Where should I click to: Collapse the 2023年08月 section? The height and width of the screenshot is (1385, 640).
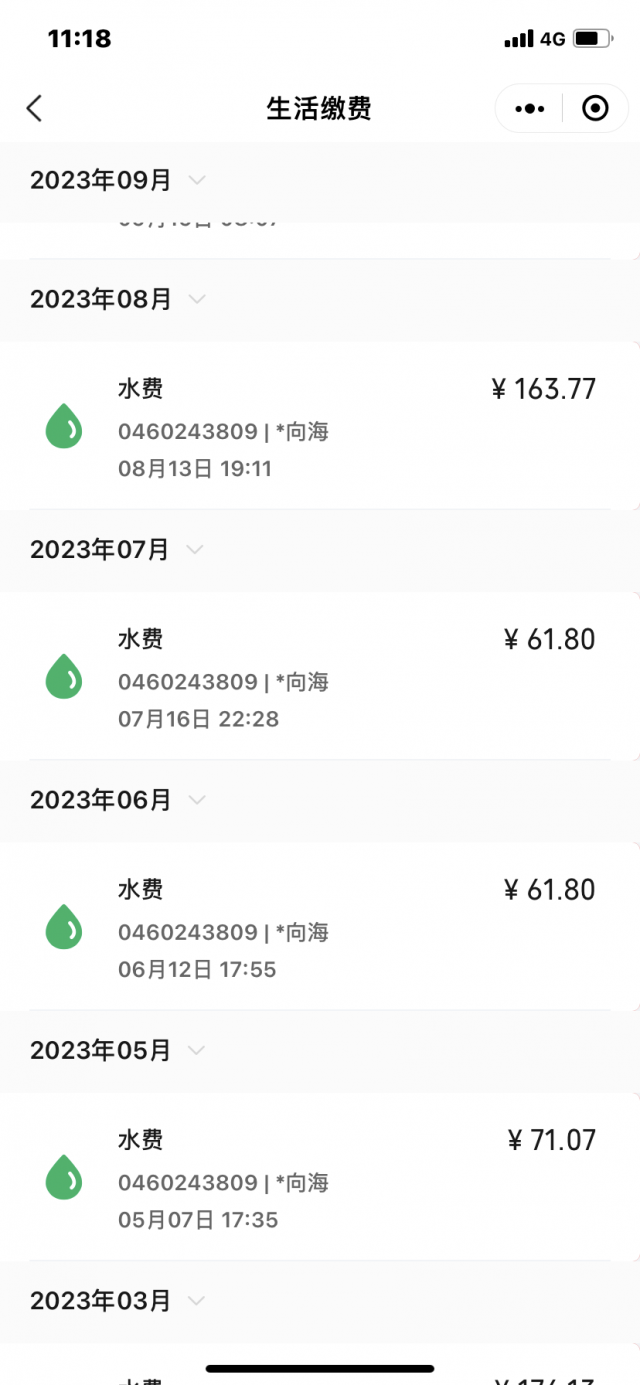coord(197,299)
